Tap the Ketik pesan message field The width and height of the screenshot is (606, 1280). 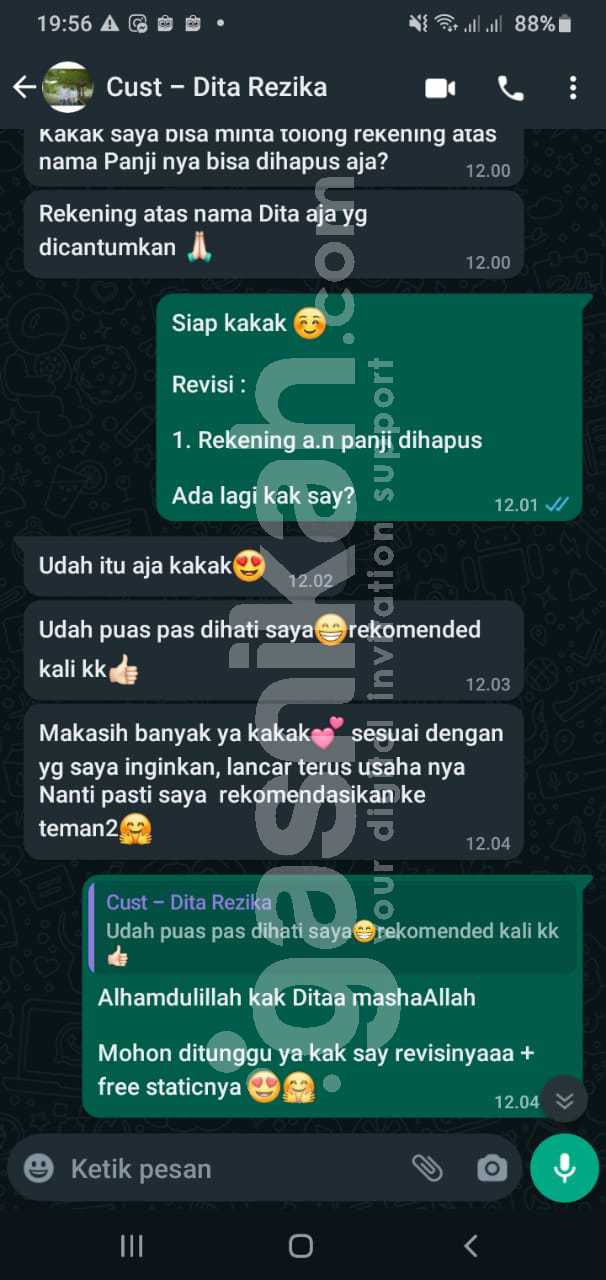pos(230,1168)
